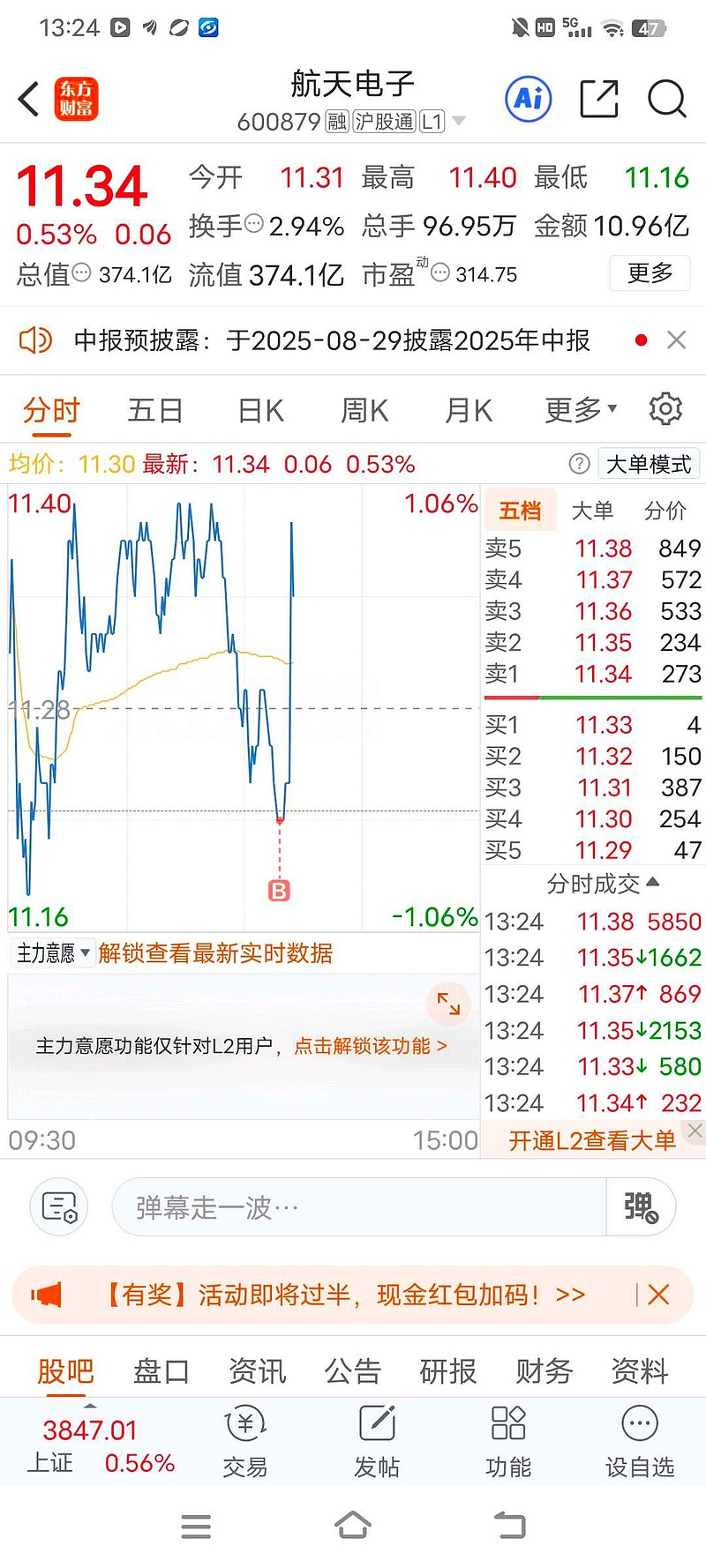This screenshot has height=1568, width=706.
Task: Enable 大单模式
Action: click(649, 464)
